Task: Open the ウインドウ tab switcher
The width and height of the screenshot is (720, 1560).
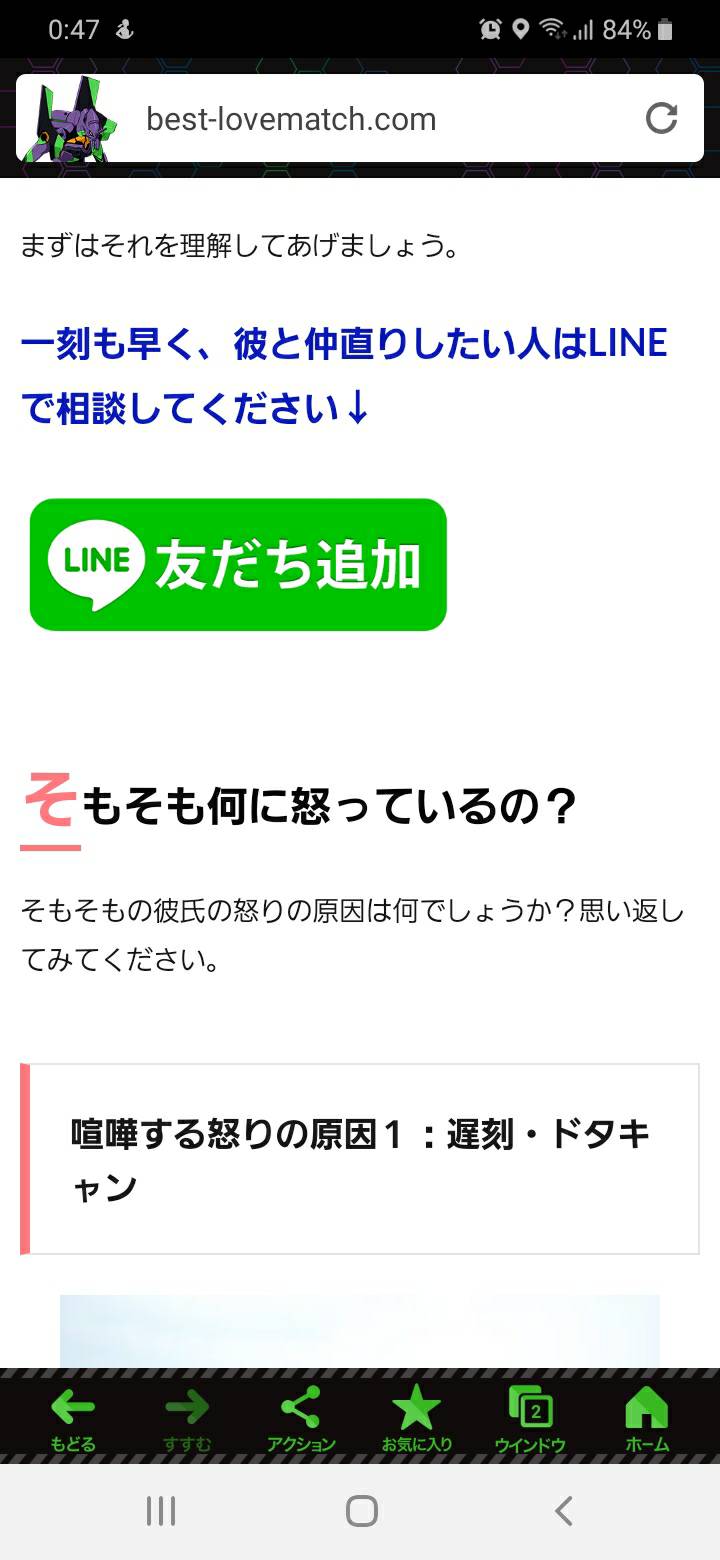Action: 531,1419
